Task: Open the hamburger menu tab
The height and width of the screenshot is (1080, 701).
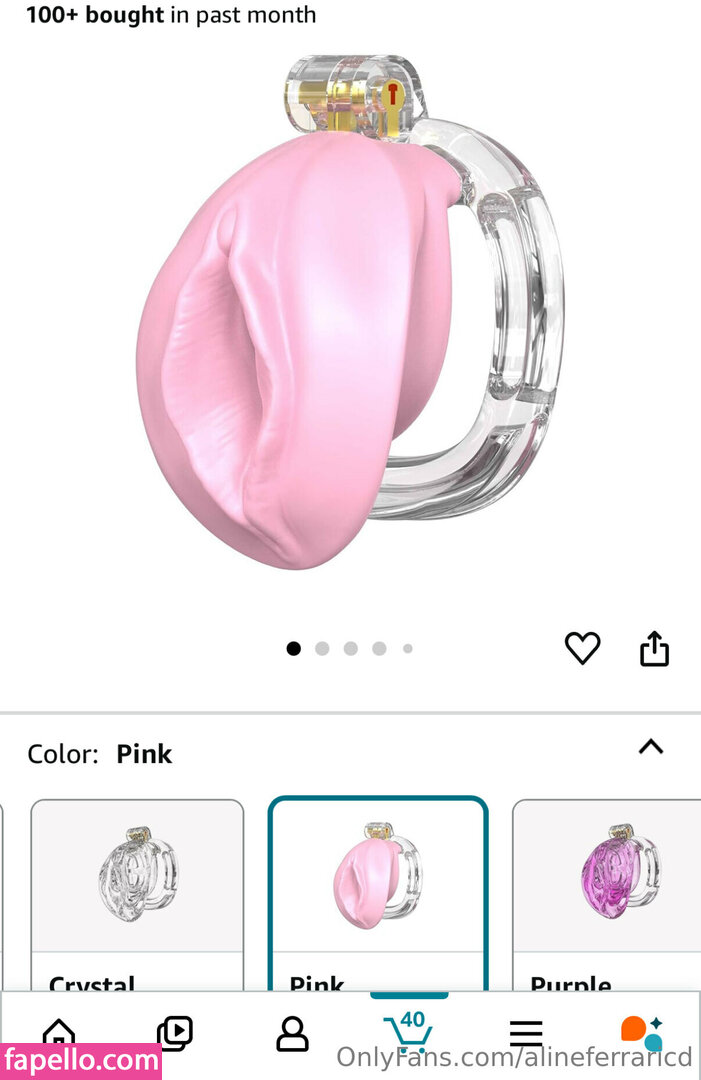Action: tap(526, 1033)
